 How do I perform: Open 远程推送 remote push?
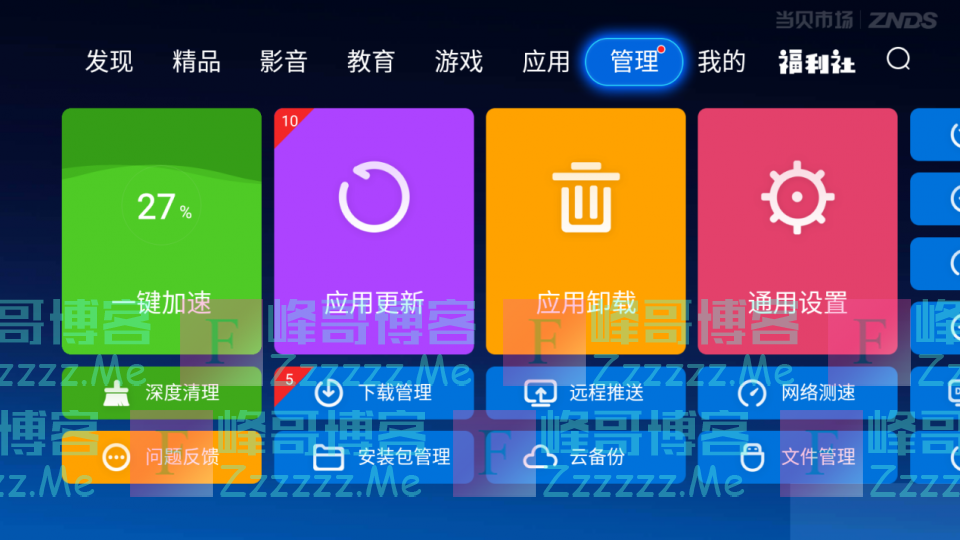click(x=586, y=393)
